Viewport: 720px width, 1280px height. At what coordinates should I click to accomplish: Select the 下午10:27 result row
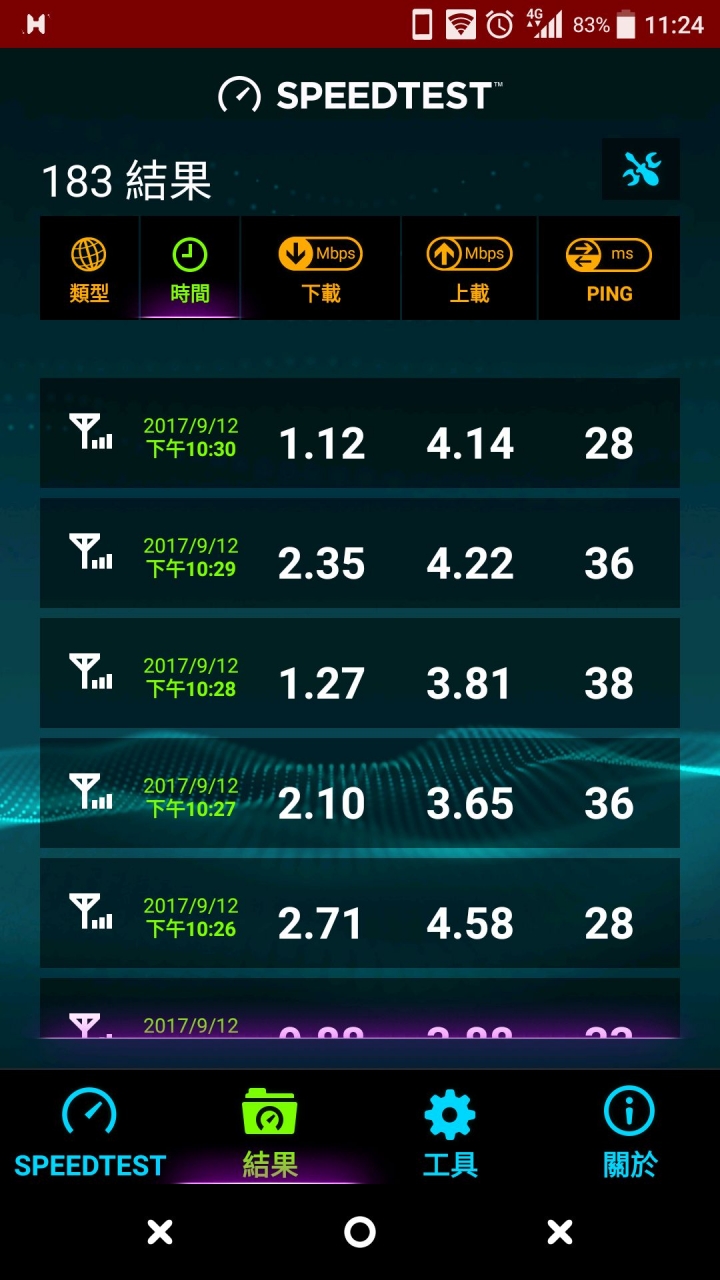[360, 793]
